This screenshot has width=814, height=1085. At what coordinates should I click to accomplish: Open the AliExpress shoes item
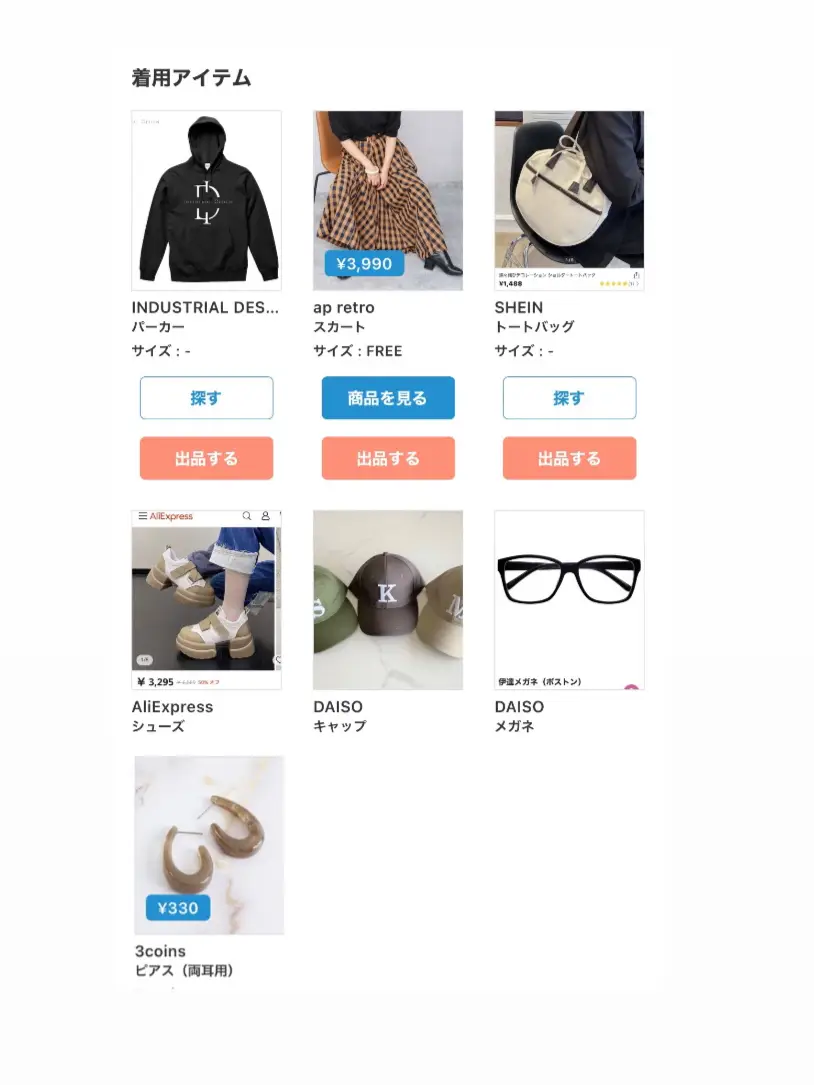coord(206,599)
